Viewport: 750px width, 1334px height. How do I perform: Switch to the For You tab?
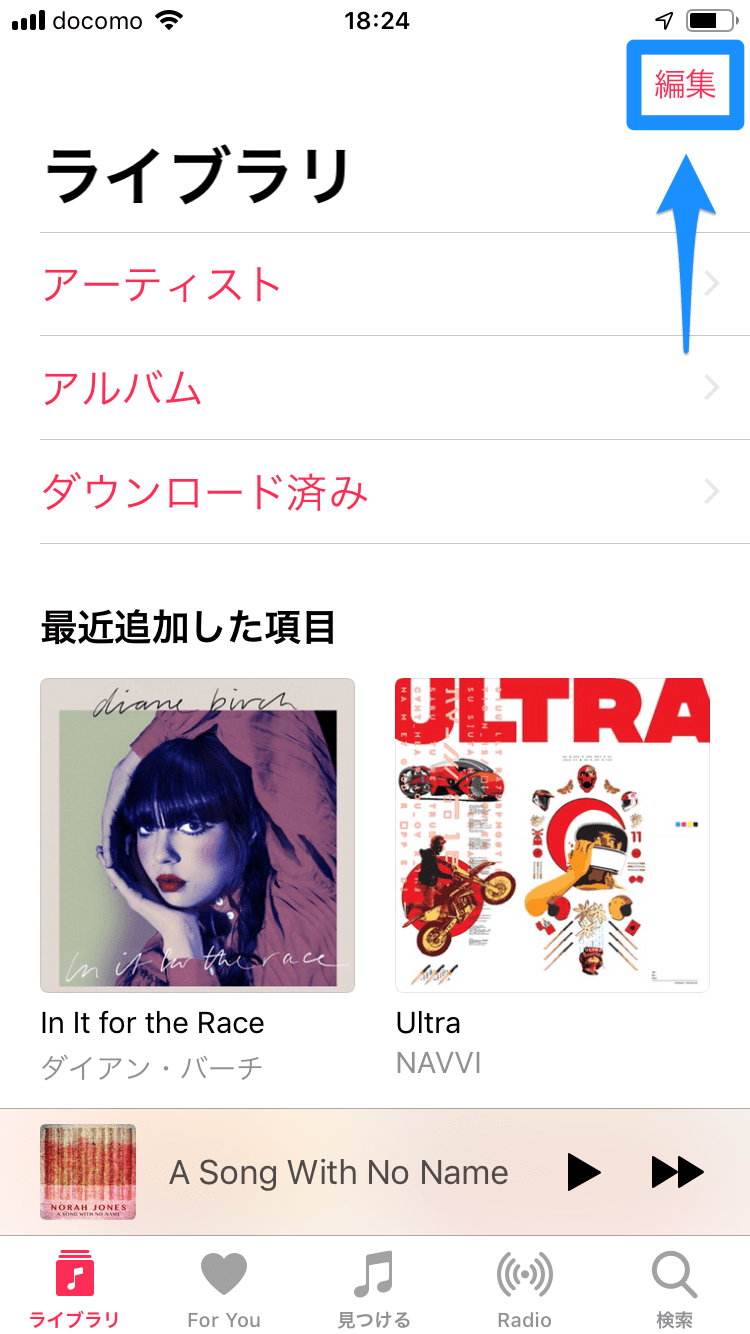[223, 1285]
